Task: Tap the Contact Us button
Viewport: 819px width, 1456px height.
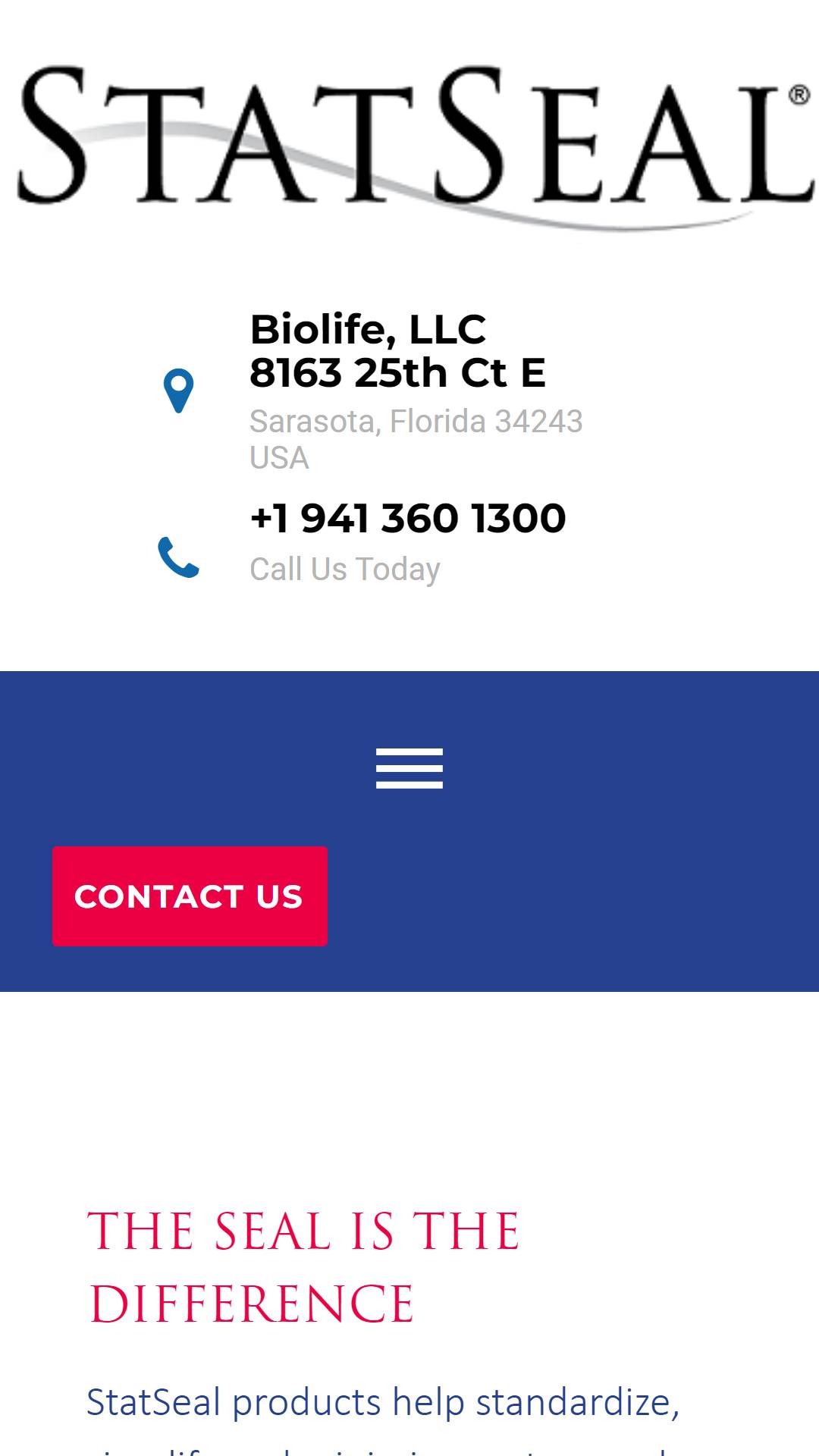Action: 190,896
